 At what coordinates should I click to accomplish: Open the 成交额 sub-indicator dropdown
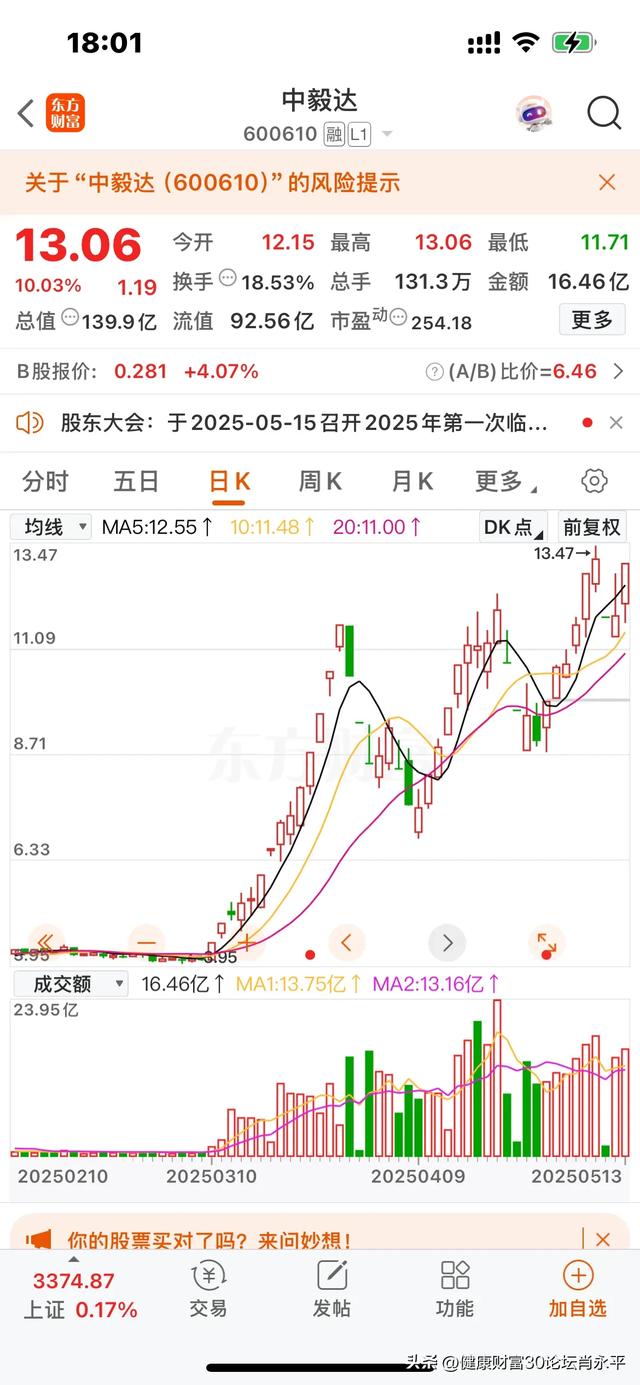click(x=70, y=984)
